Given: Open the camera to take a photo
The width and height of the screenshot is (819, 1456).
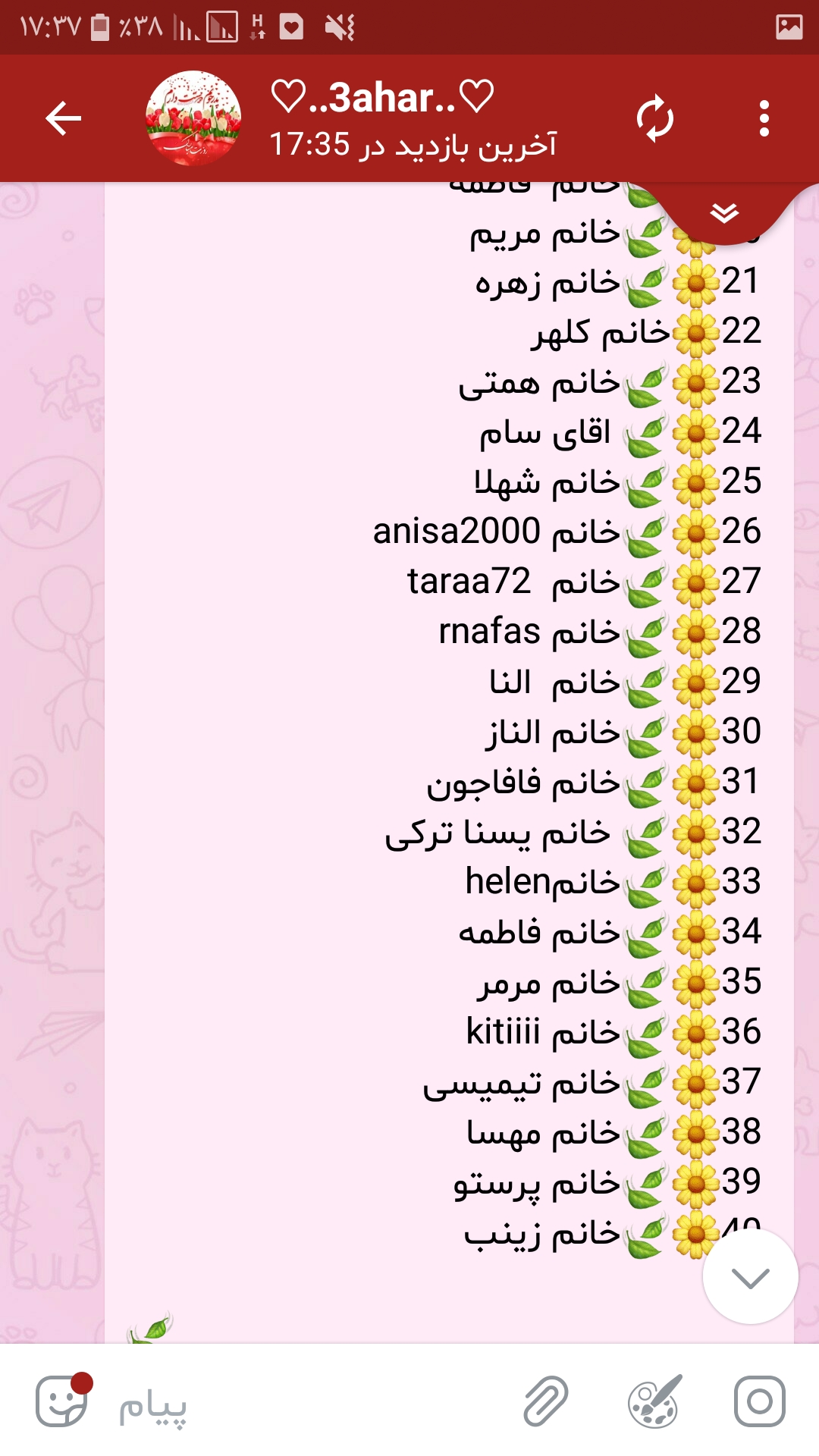Looking at the screenshot, I should point(759,1401).
